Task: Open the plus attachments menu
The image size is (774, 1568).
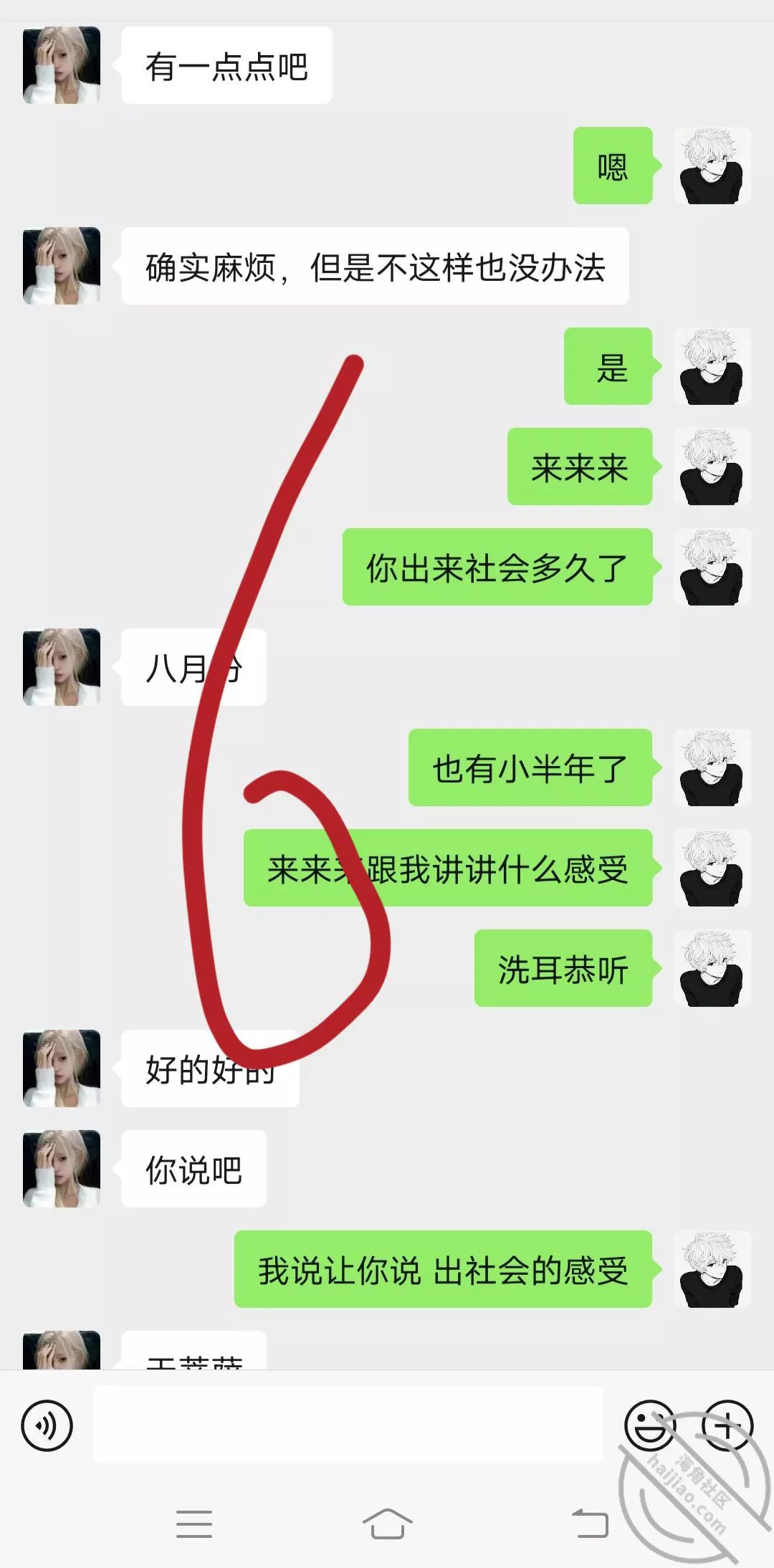Action: click(727, 1425)
